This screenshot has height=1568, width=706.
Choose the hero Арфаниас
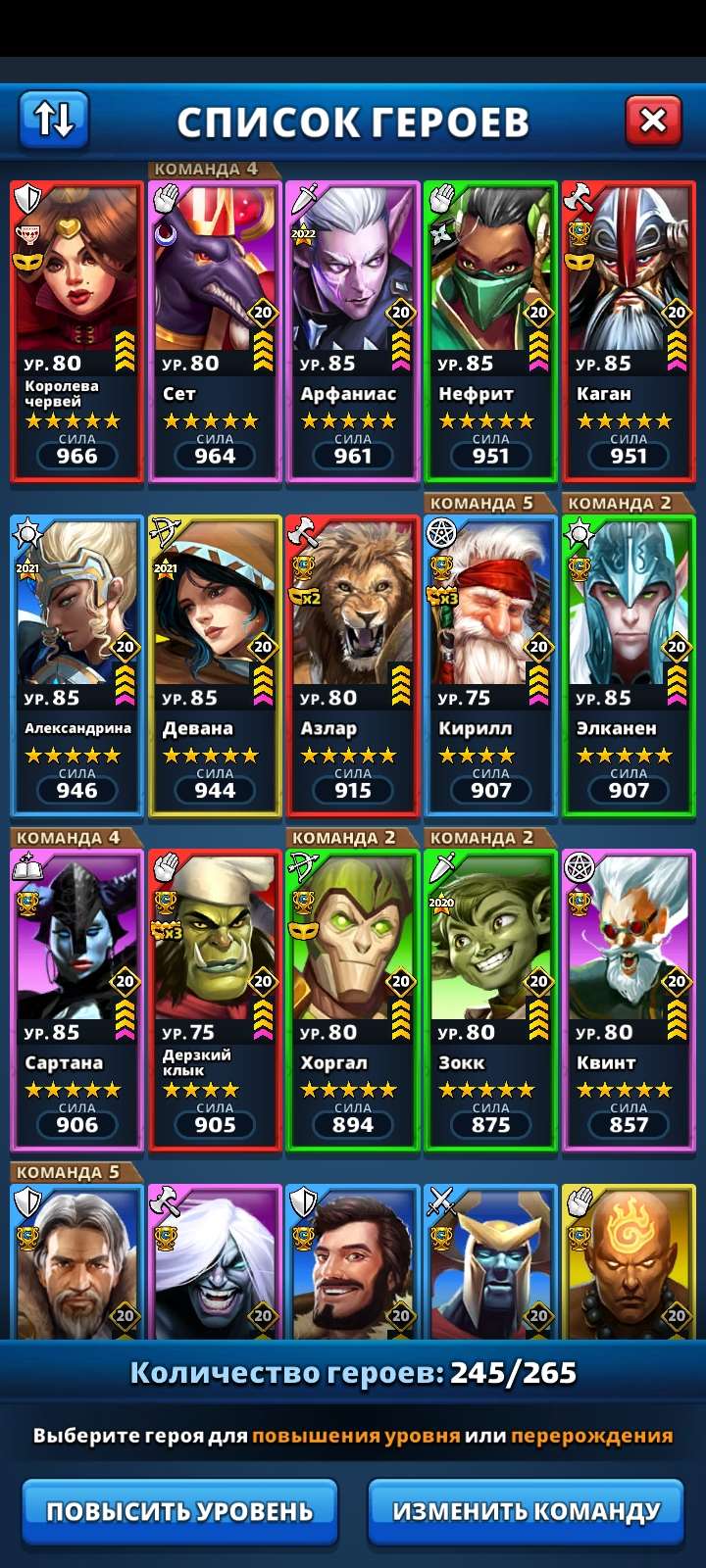(x=353, y=333)
